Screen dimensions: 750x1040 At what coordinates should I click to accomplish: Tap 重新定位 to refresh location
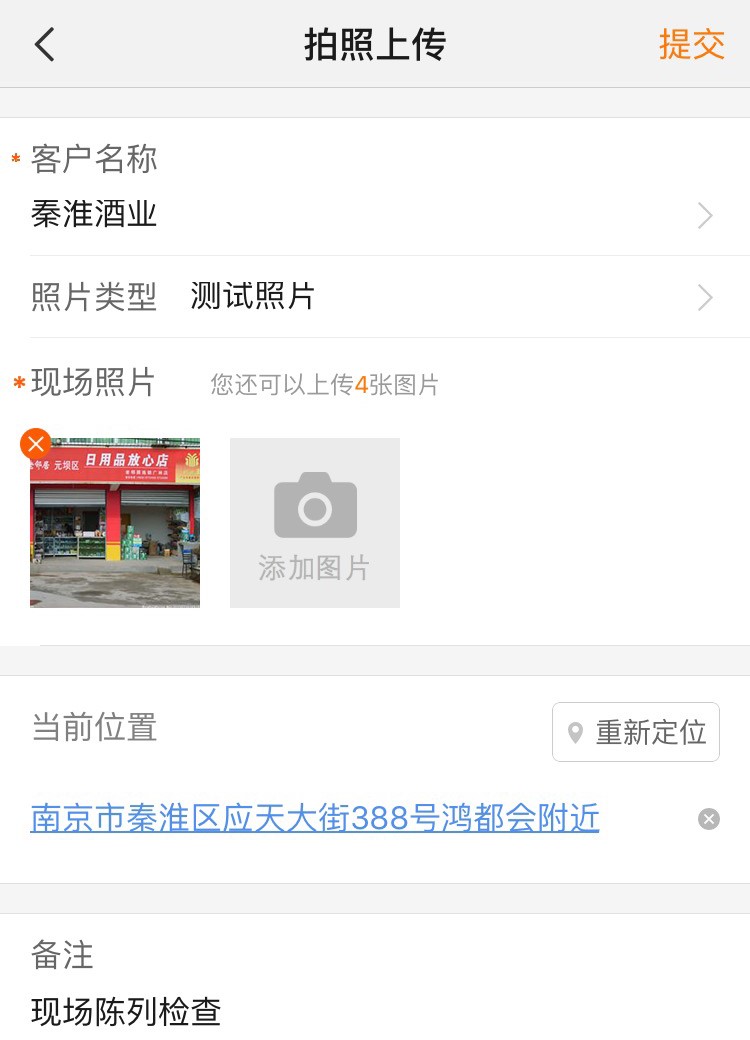[x=636, y=732]
